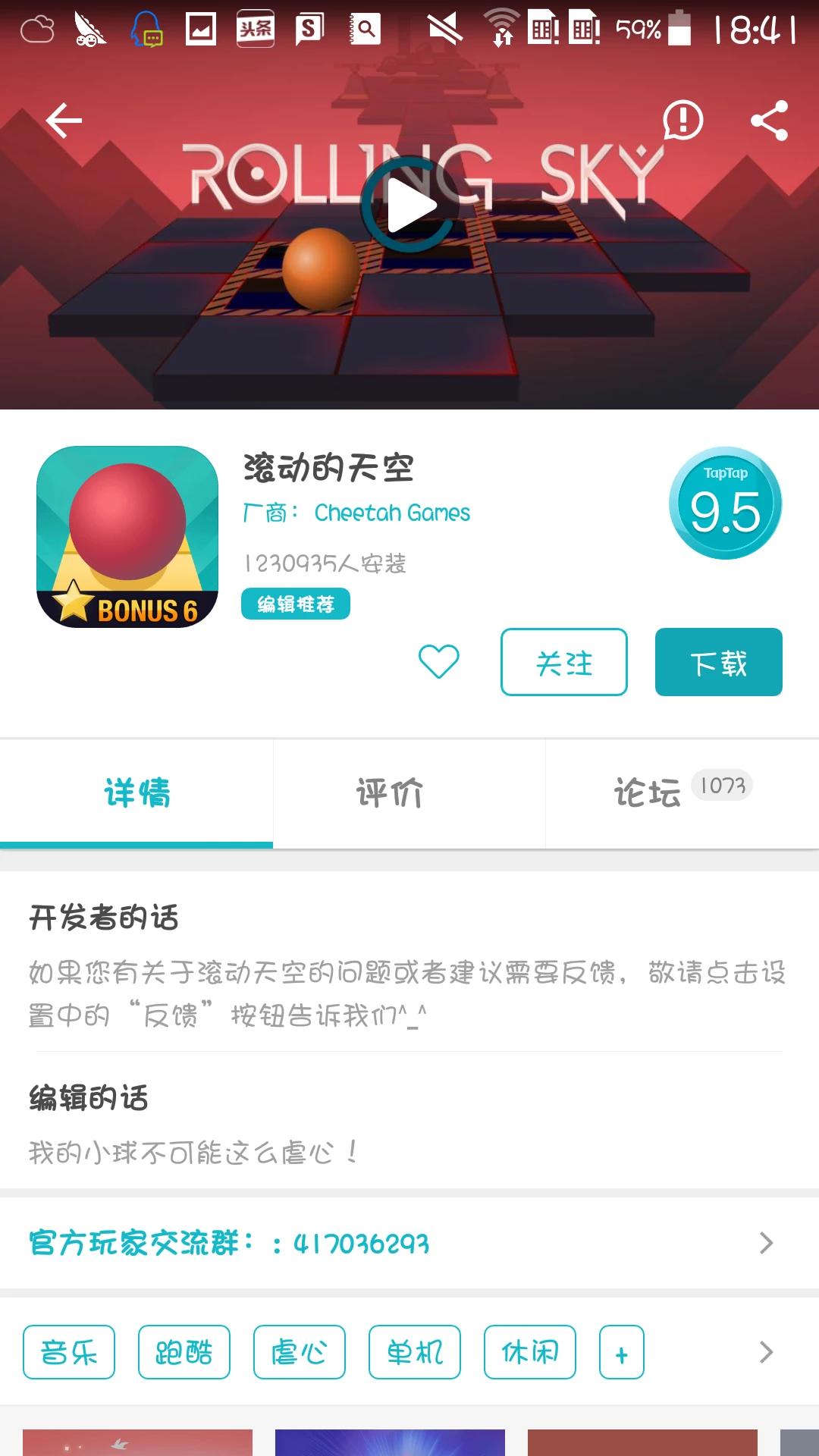Select the 跑酷 tag chip

[184, 1352]
